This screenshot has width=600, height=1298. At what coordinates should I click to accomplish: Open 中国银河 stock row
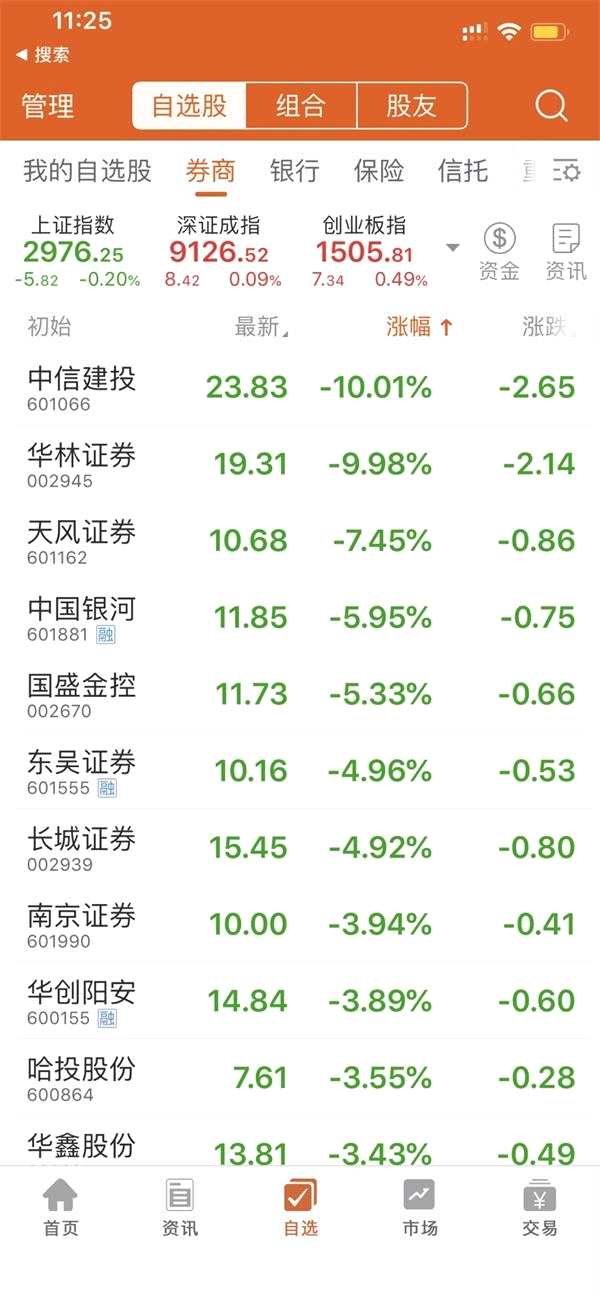tap(82, 617)
